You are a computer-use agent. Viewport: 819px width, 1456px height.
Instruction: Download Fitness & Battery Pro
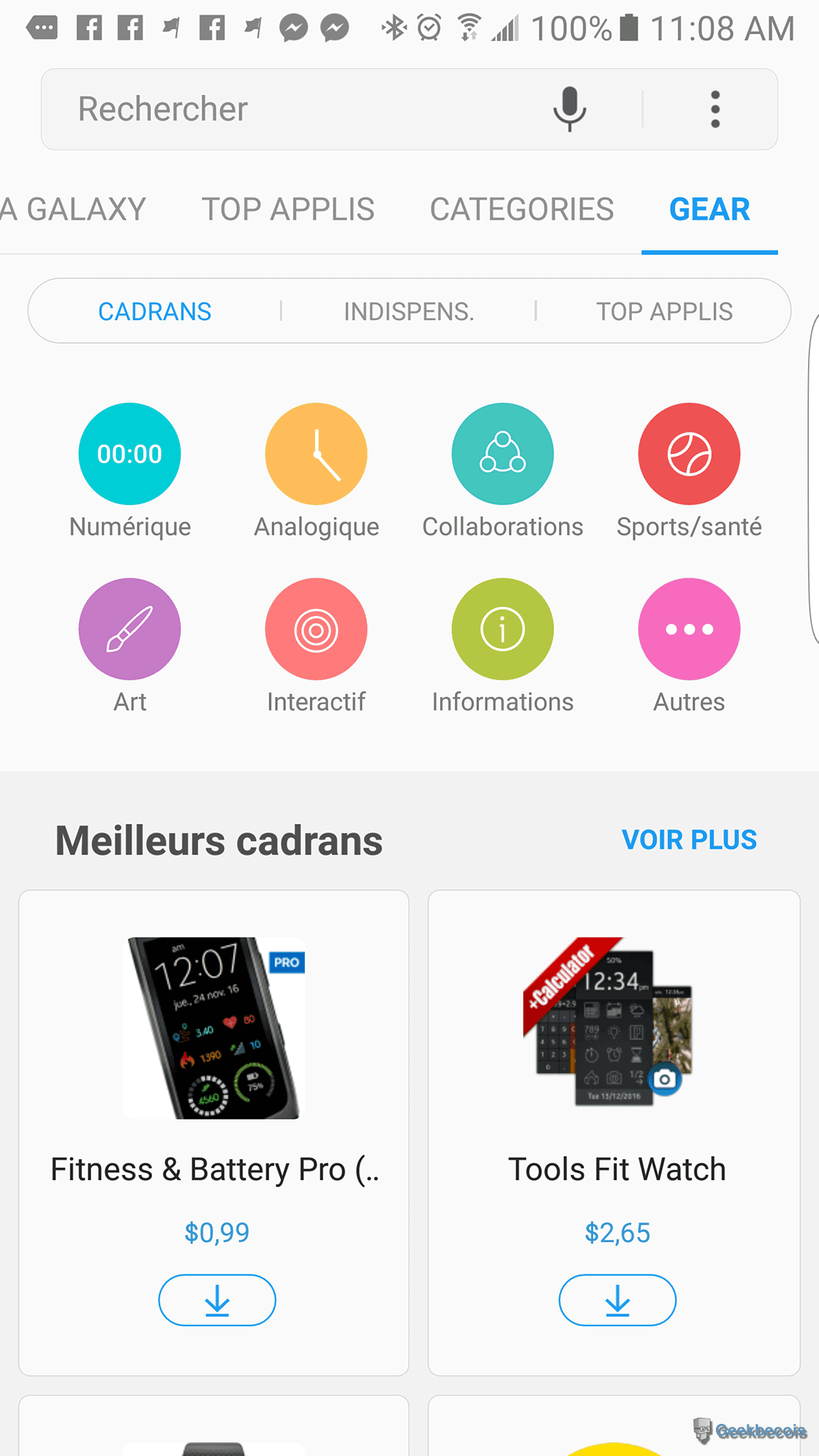point(217,1300)
